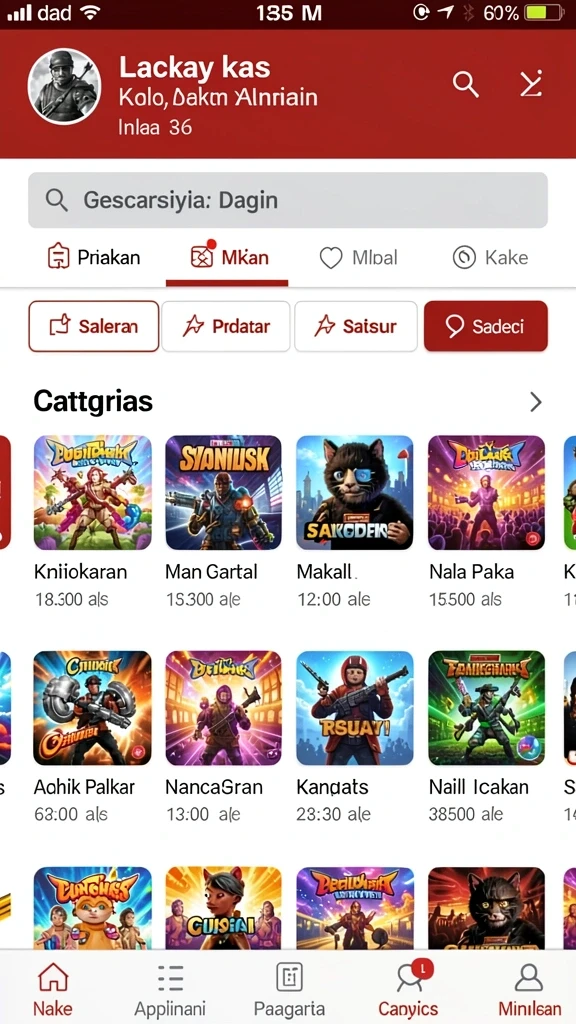Switch to the Priakan tab

click(94, 257)
